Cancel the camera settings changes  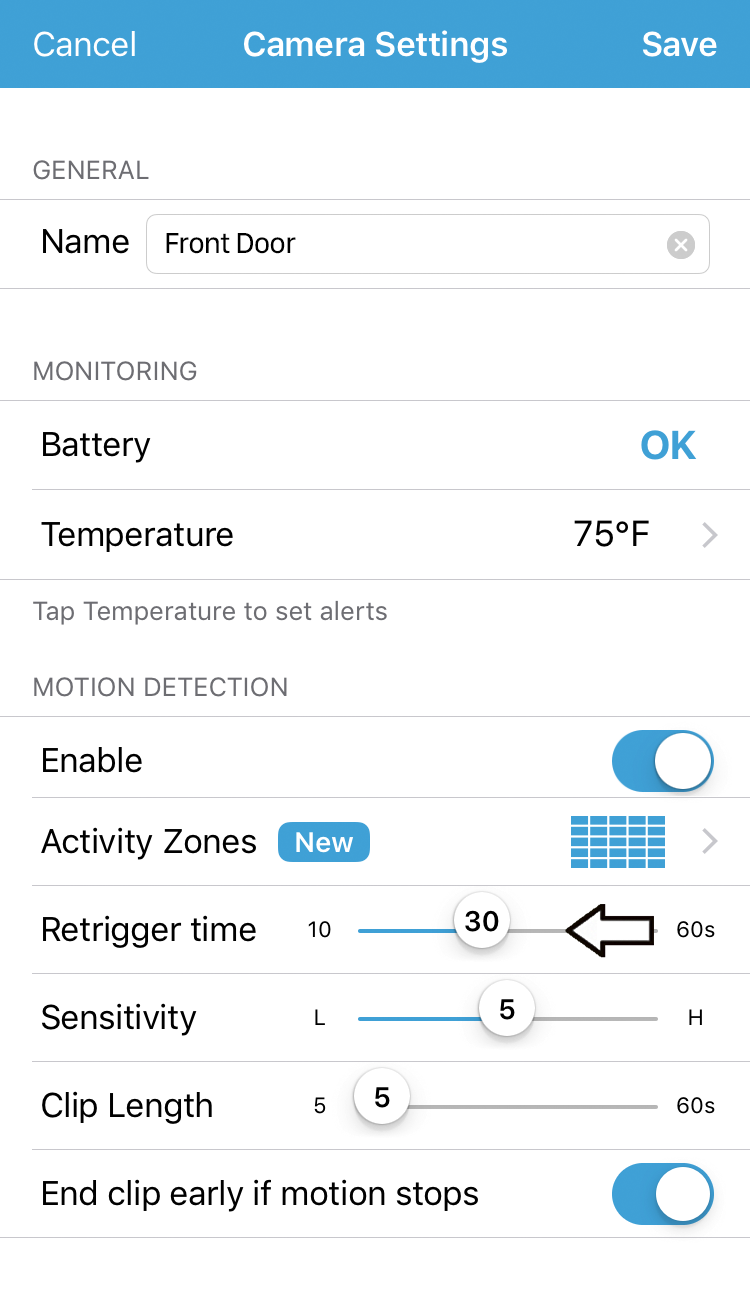(85, 45)
